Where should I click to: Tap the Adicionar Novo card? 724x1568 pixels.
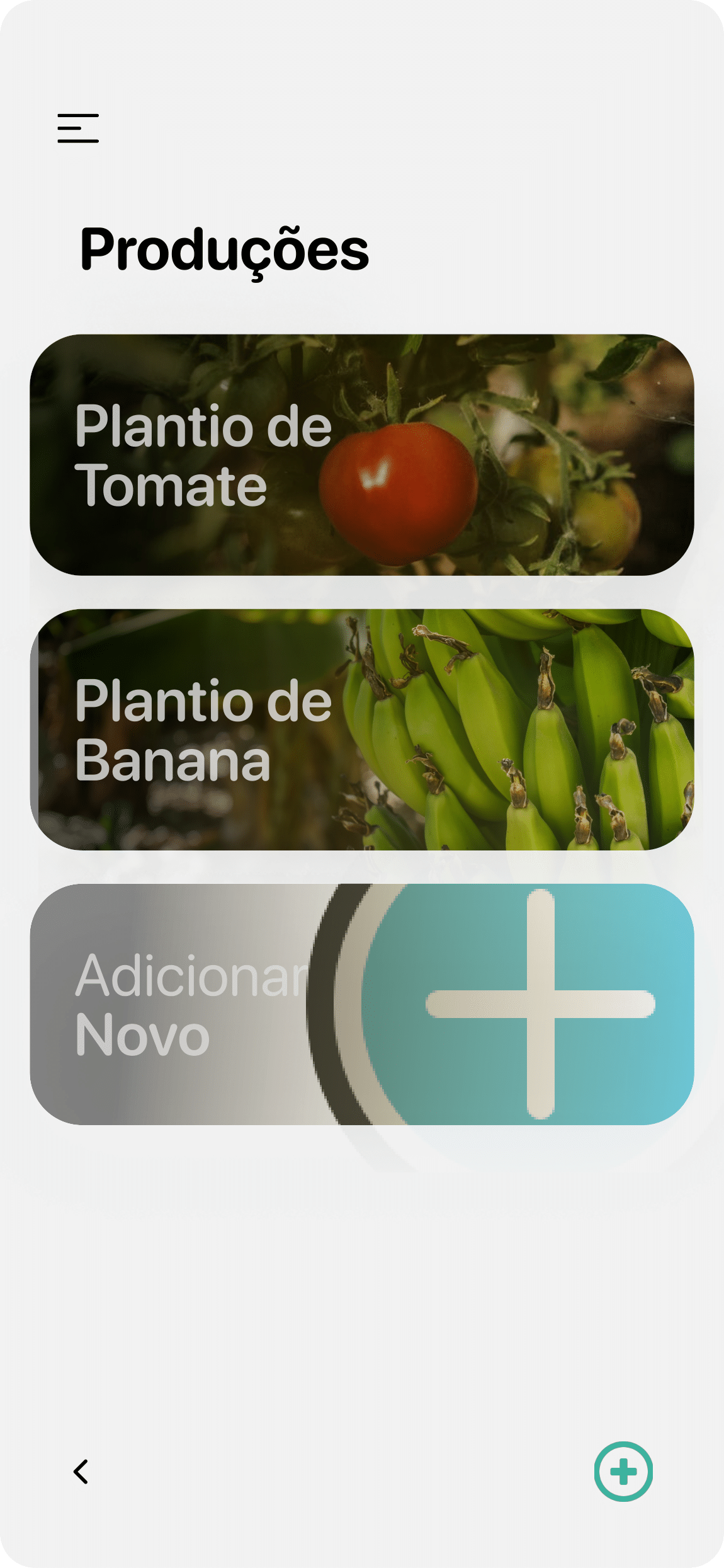pyautogui.click(x=361, y=1004)
